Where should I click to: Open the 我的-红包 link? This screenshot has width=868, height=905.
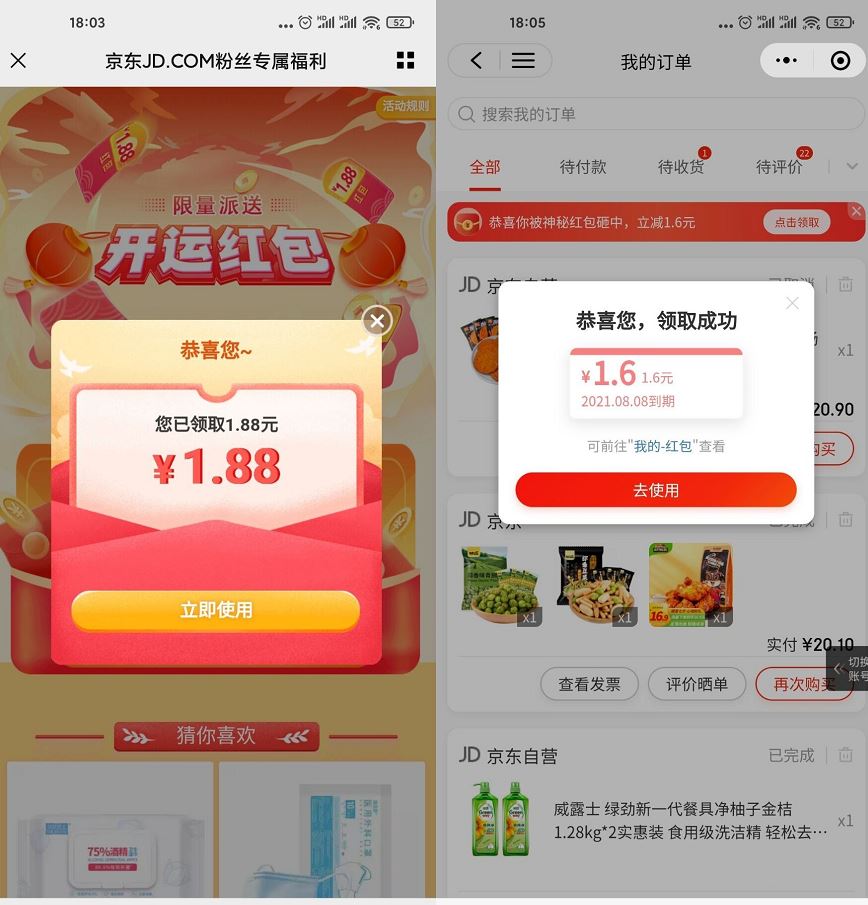pyautogui.click(x=663, y=446)
